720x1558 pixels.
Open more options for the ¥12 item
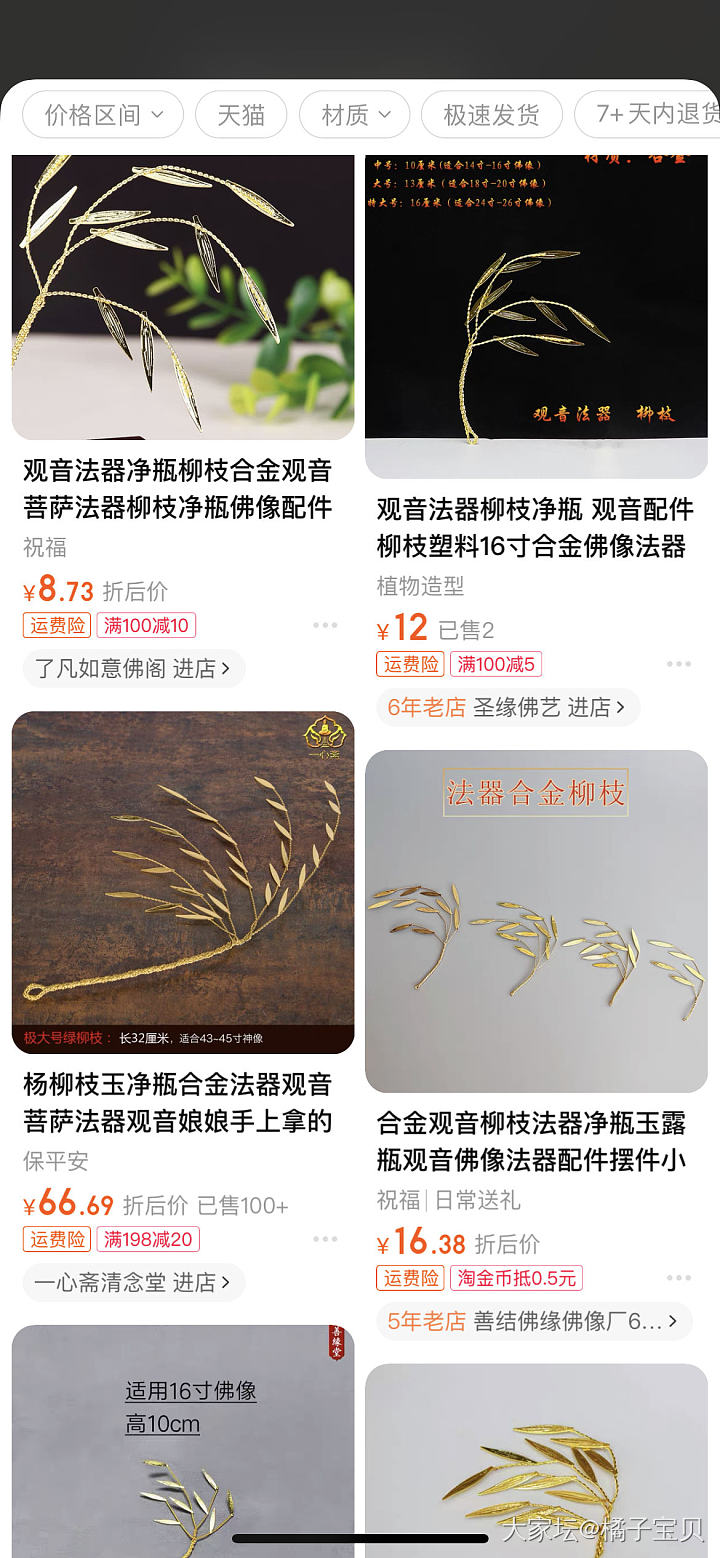coord(678,664)
